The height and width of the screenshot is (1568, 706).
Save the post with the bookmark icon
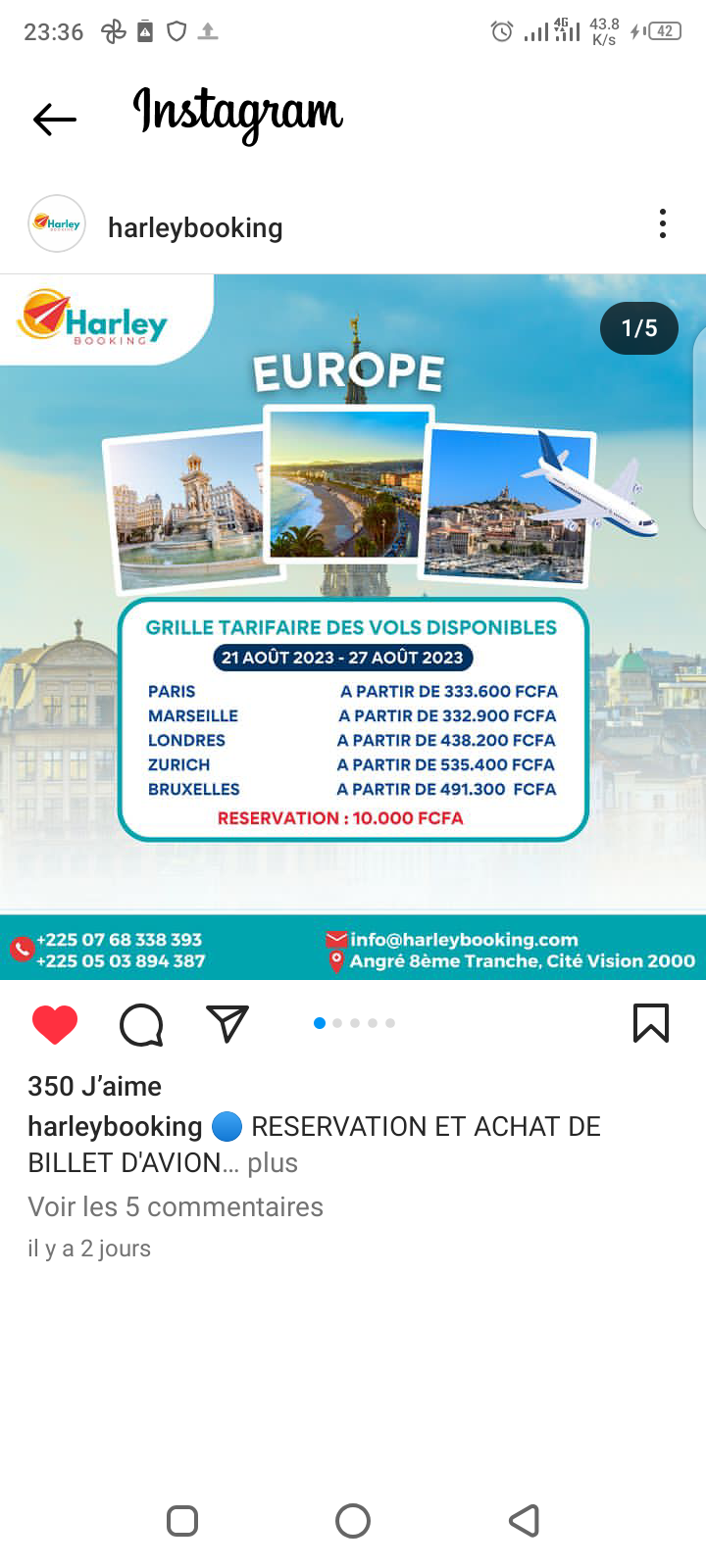[x=651, y=1023]
